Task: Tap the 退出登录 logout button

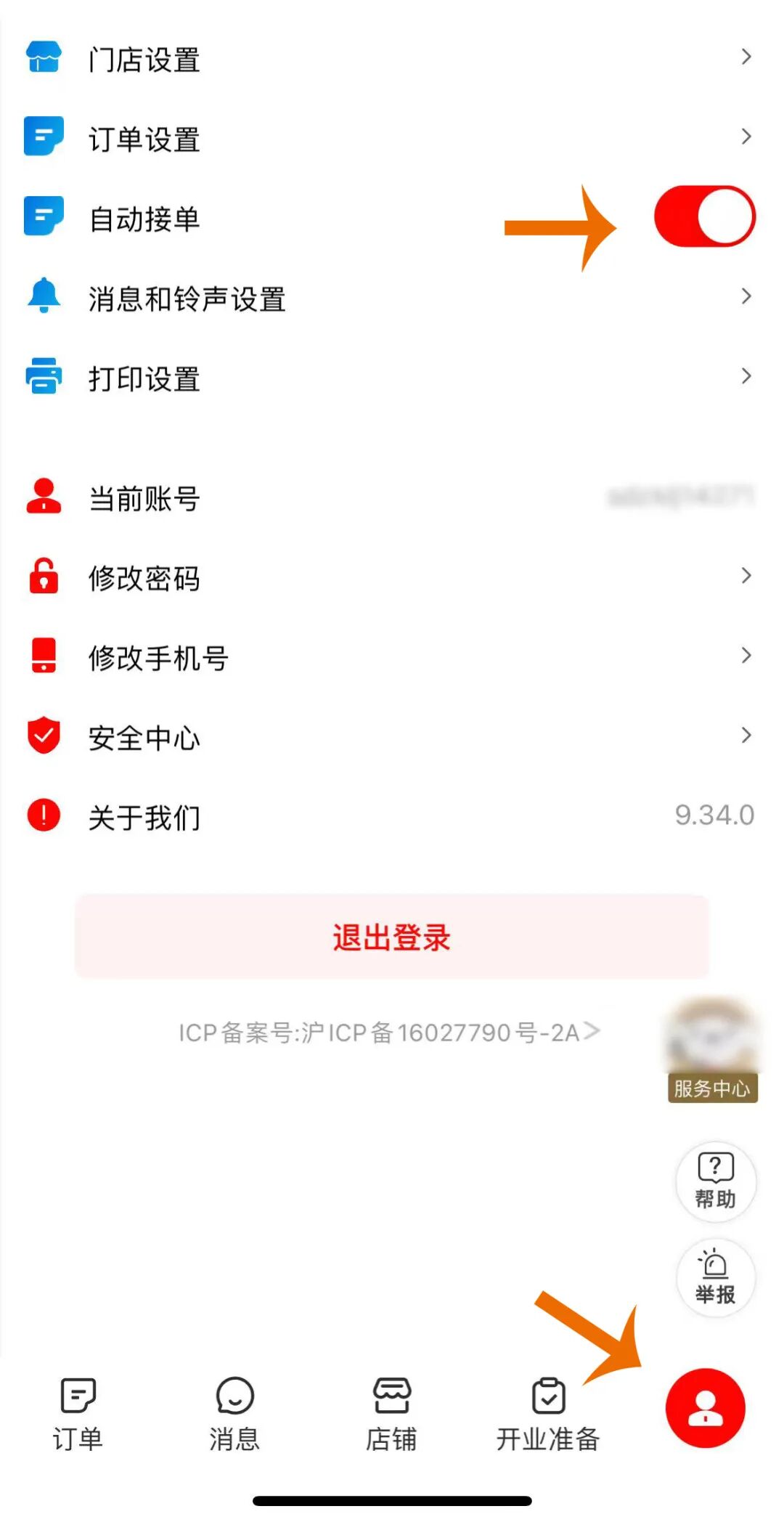Action: coord(392,937)
